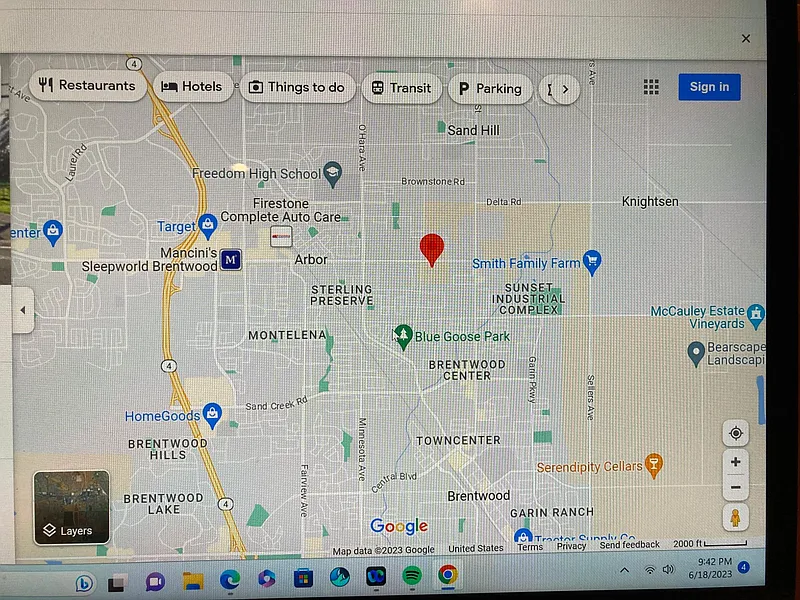Center the map on my location
Screen dimensions: 800x600
point(736,433)
